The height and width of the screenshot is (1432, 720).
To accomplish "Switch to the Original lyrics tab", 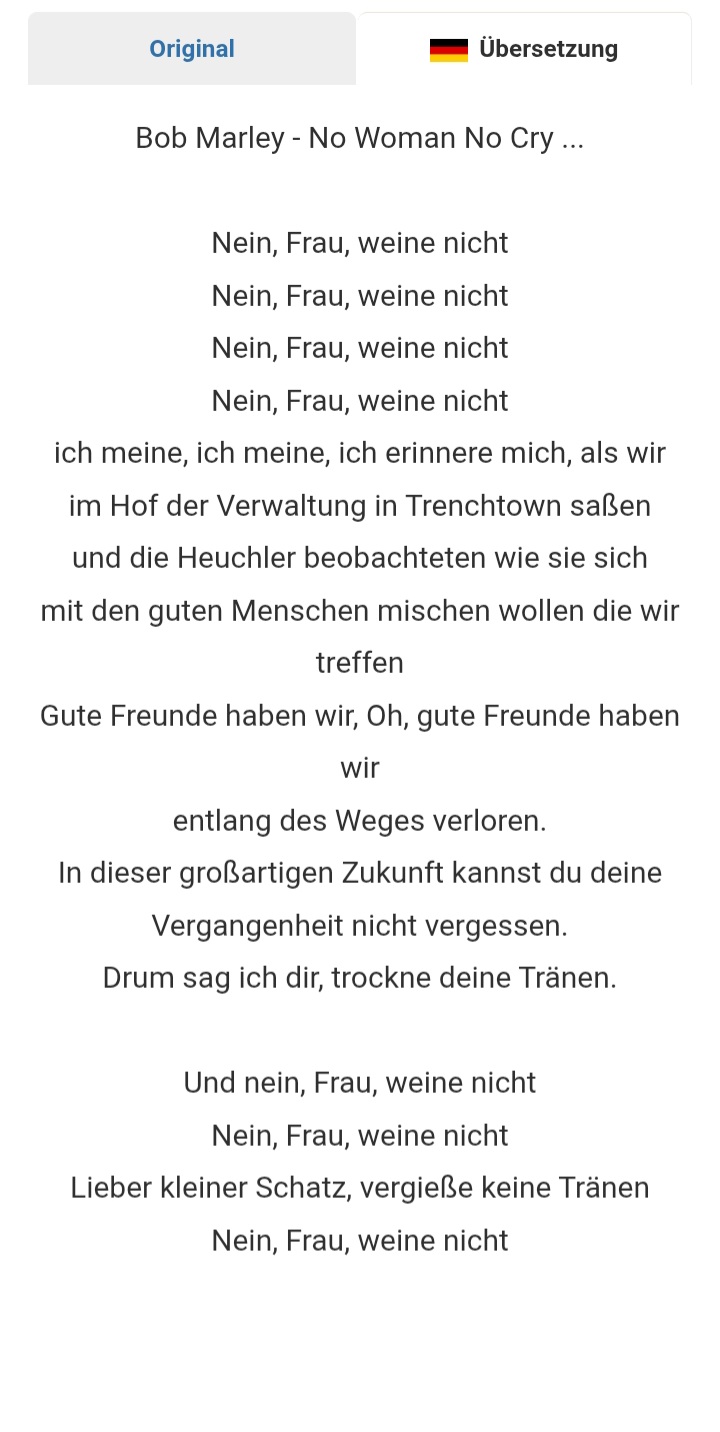I will click(x=192, y=49).
